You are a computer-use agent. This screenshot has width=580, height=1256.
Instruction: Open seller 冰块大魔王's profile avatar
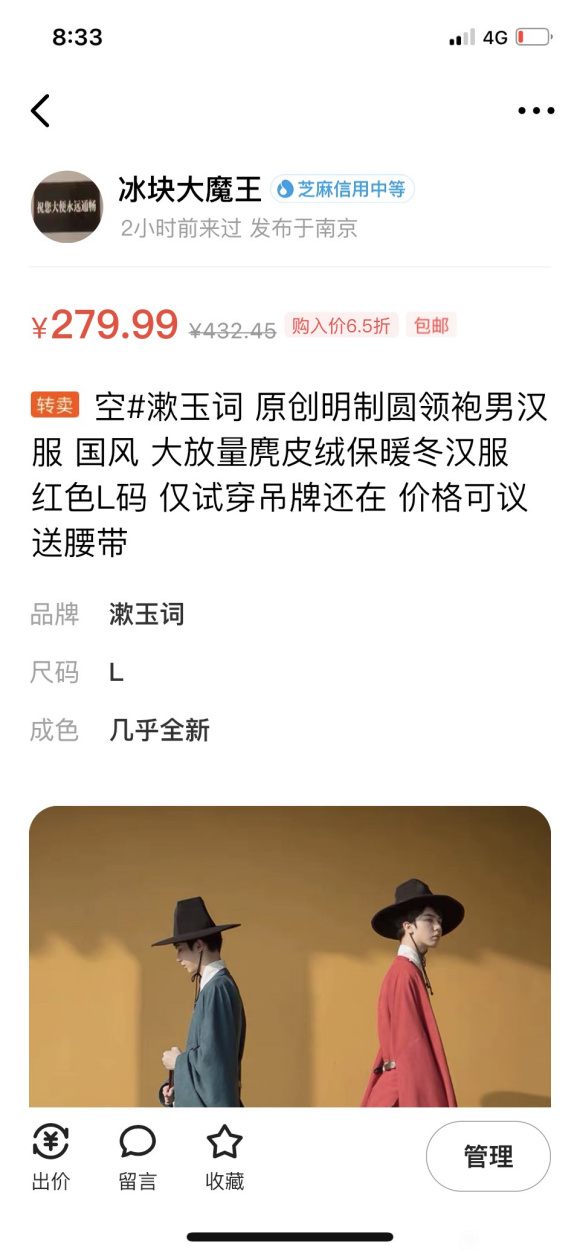pos(67,206)
